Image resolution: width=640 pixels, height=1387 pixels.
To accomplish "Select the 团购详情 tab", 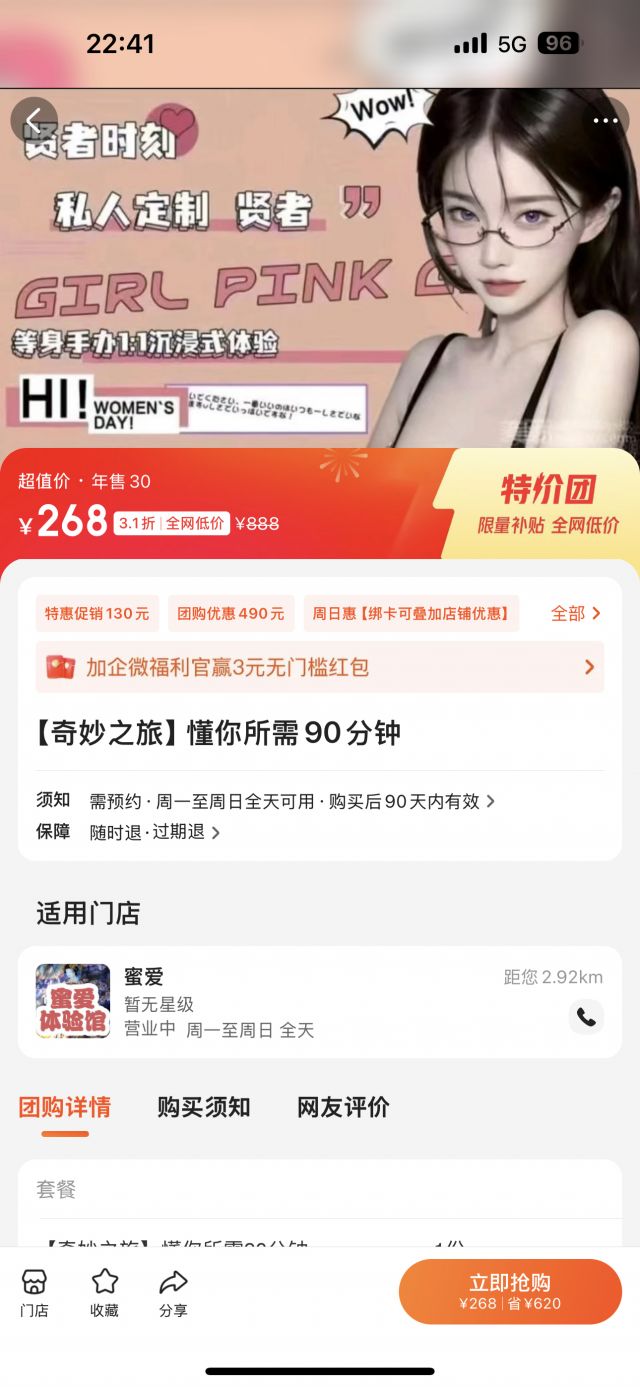I will [65, 1107].
